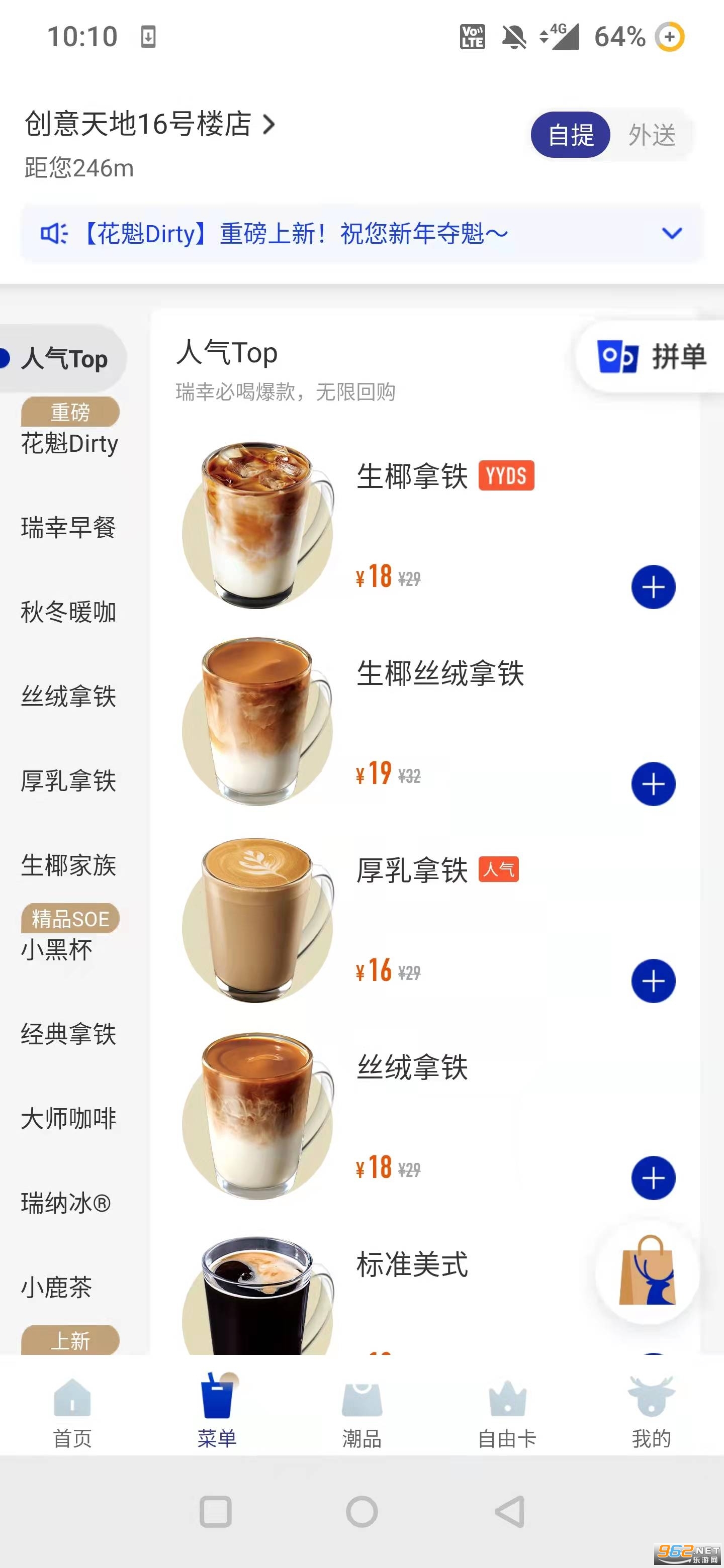This screenshot has height=1568, width=724.
Task: Open the shopping bag cart
Action: tap(647, 1271)
